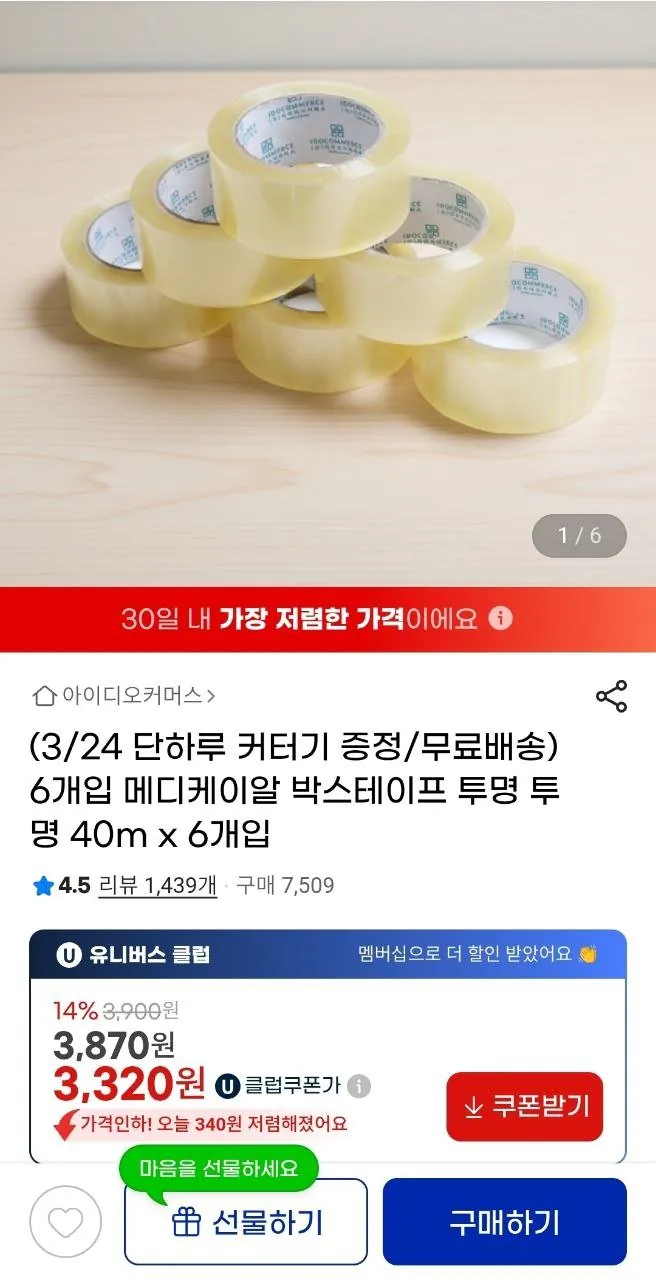The image size is (656, 1280).
Task: Open info icon on lowest price banner
Action: pyautogui.click(x=501, y=618)
